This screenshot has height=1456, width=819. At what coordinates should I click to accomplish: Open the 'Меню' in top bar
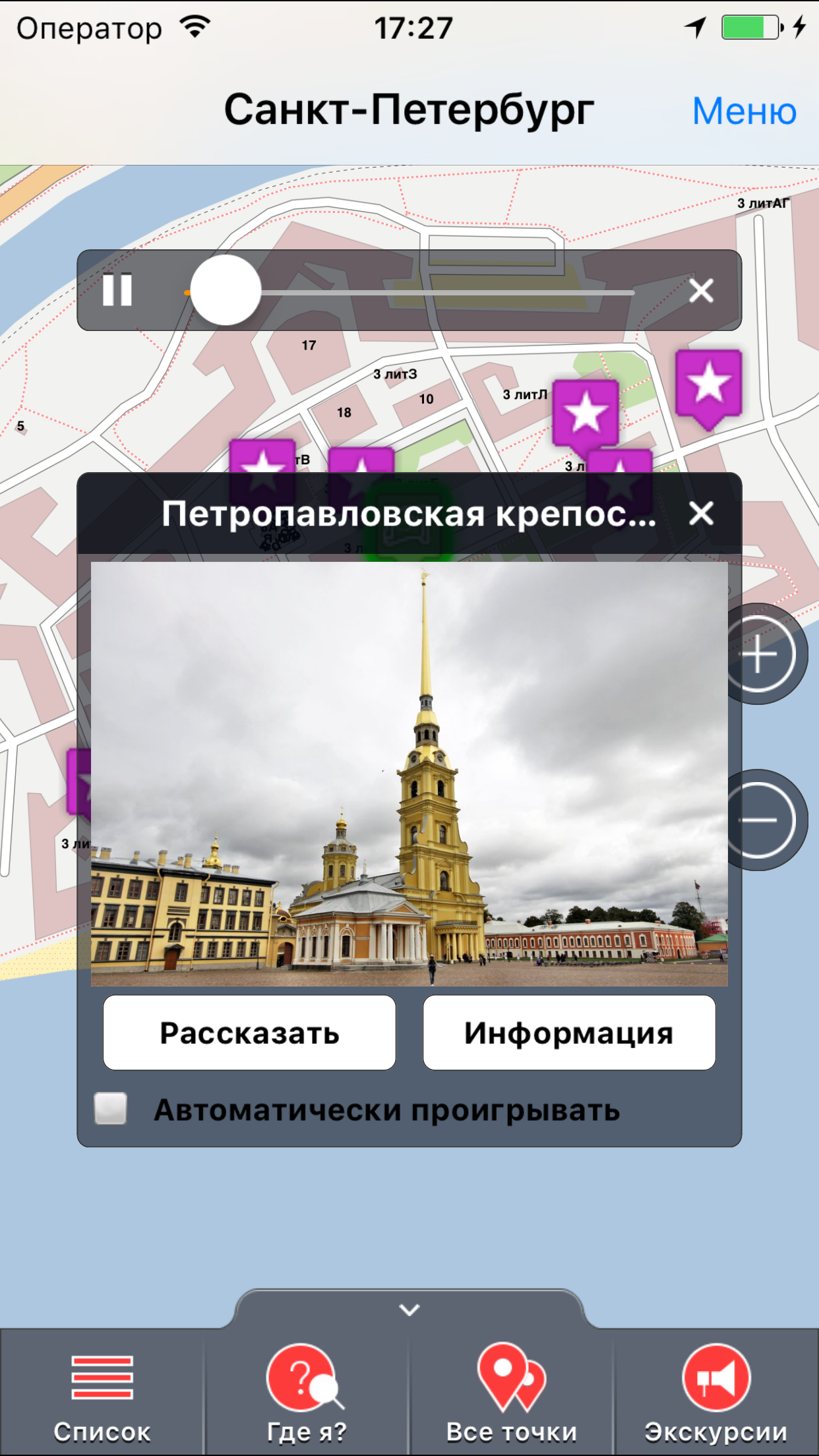click(x=744, y=111)
